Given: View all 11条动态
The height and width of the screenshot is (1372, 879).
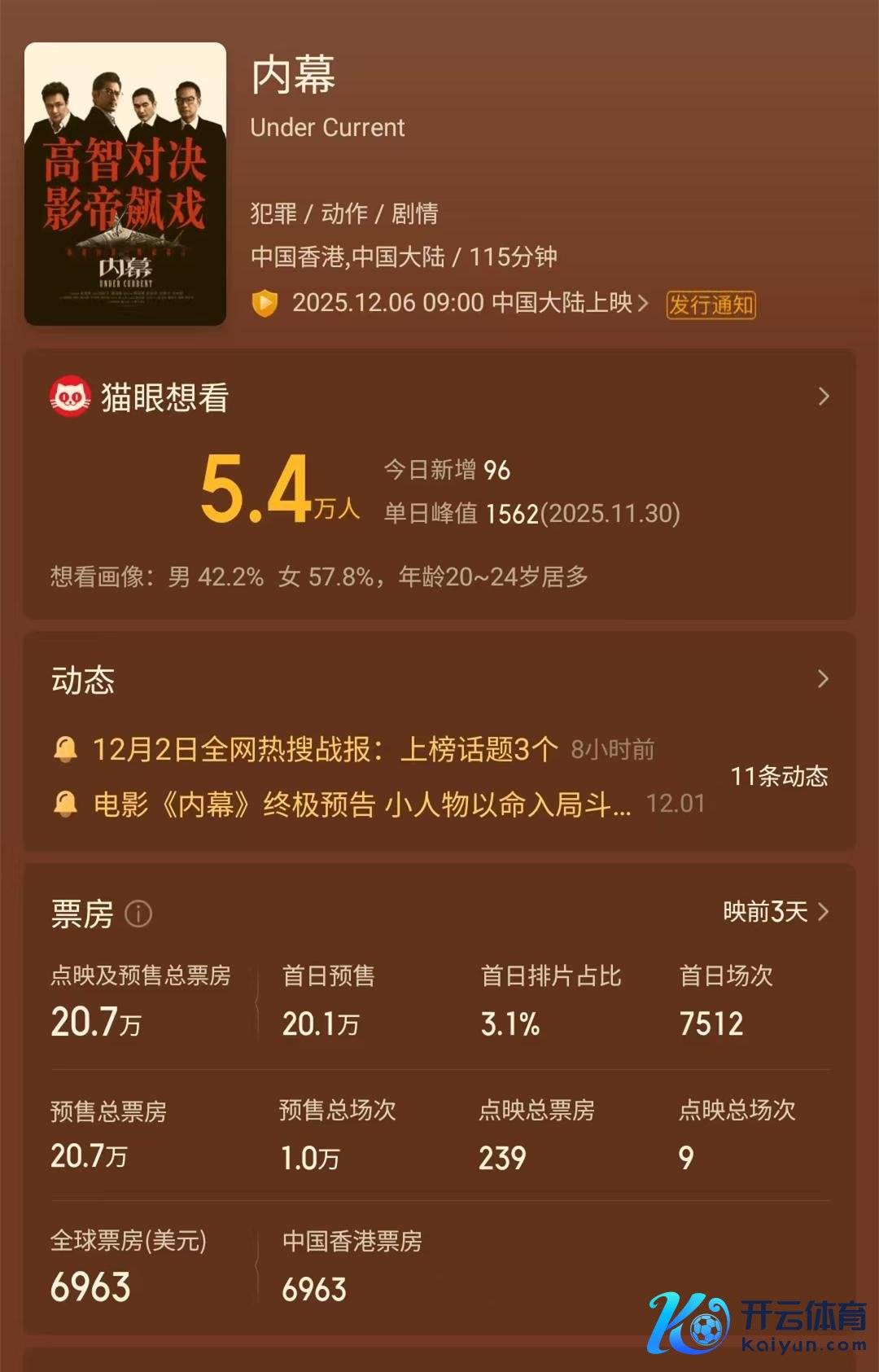Looking at the screenshot, I should click(778, 776).
